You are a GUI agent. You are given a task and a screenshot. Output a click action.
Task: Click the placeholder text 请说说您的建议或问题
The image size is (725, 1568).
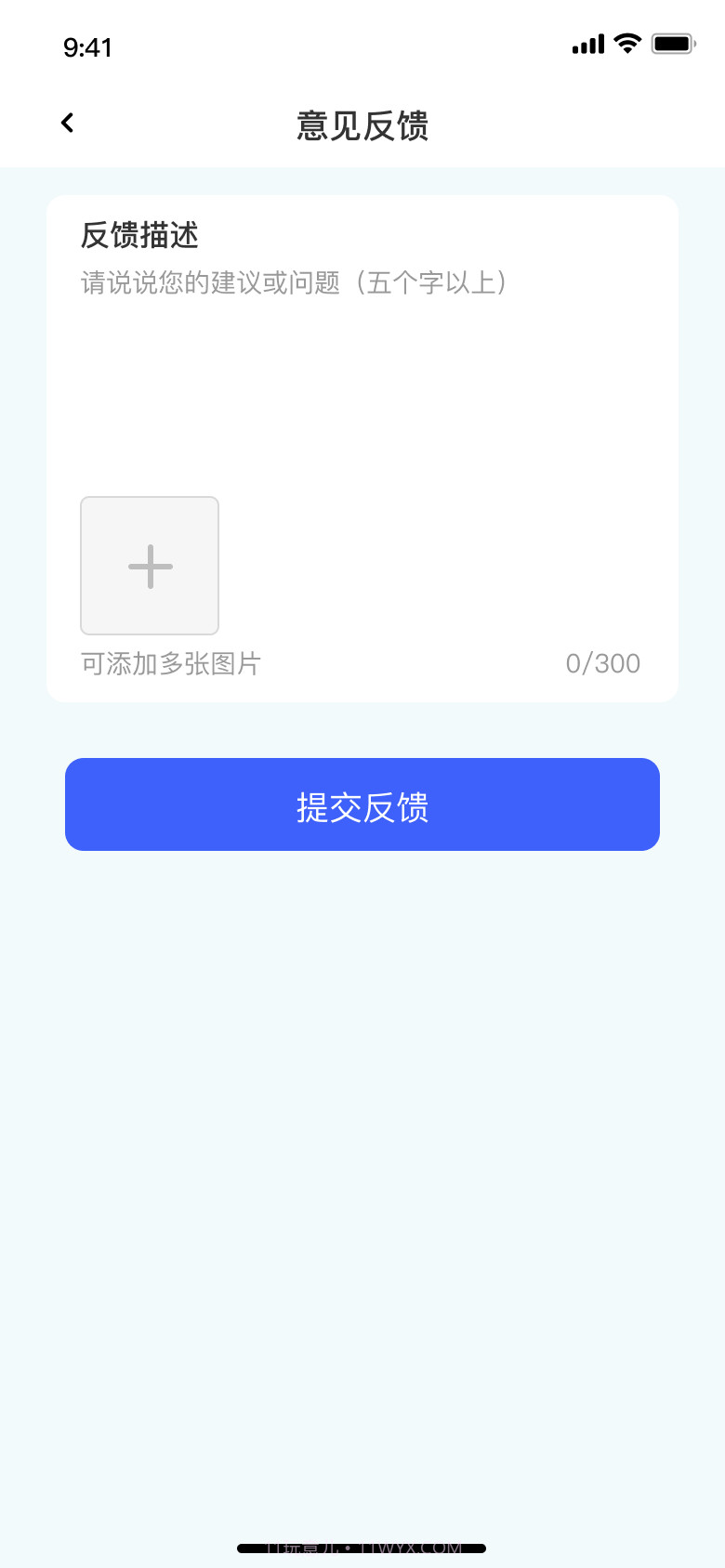coord(292,283)
